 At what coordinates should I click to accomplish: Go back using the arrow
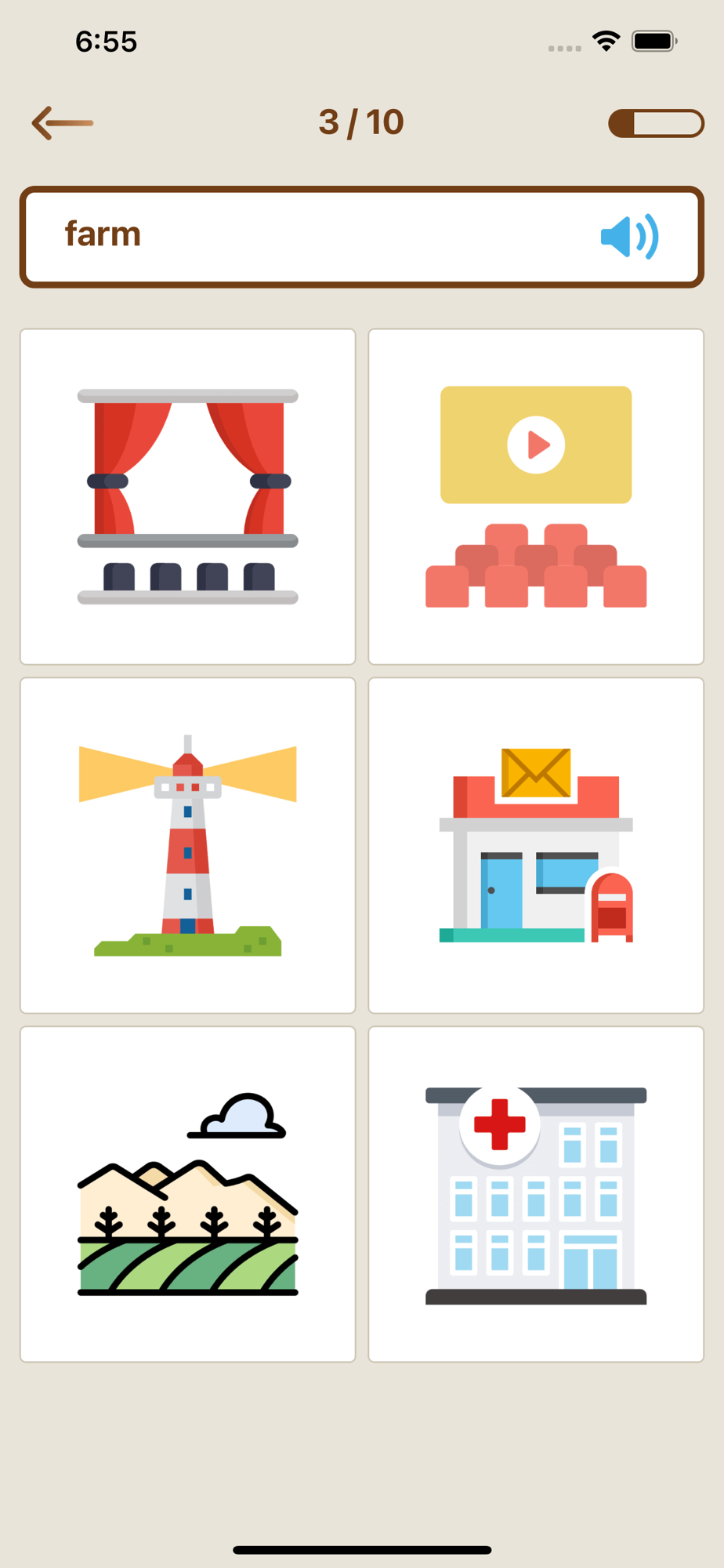[x=63, y=123]
